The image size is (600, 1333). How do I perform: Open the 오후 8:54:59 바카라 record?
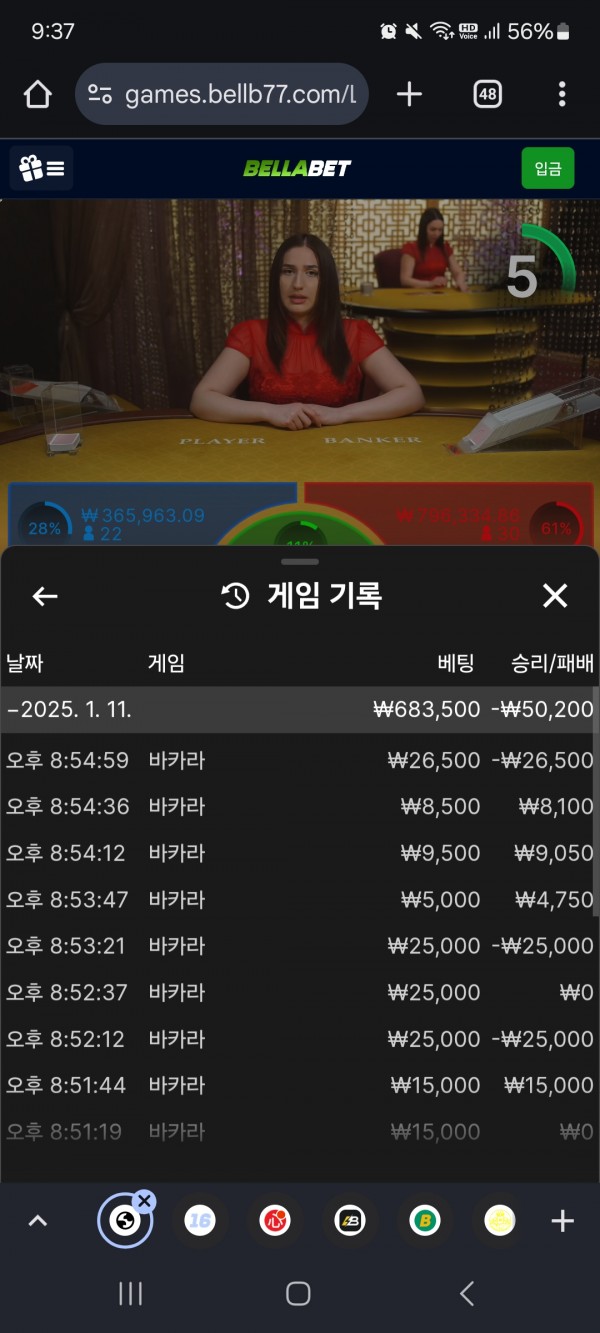(300, 760)
